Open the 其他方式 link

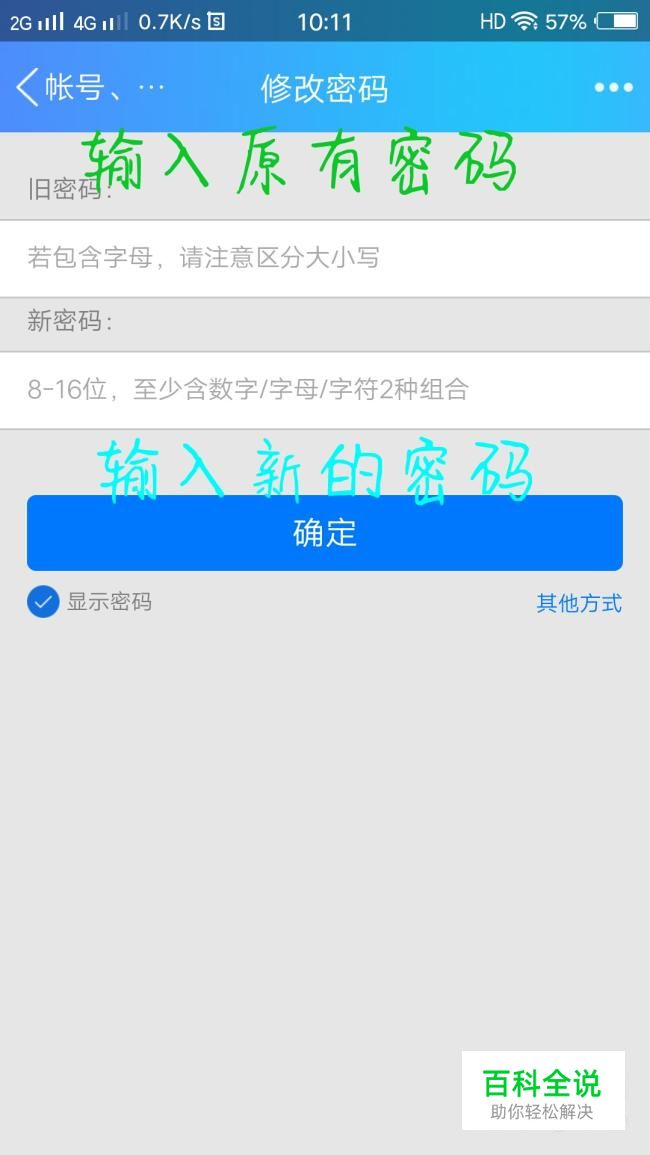[579, 603]
